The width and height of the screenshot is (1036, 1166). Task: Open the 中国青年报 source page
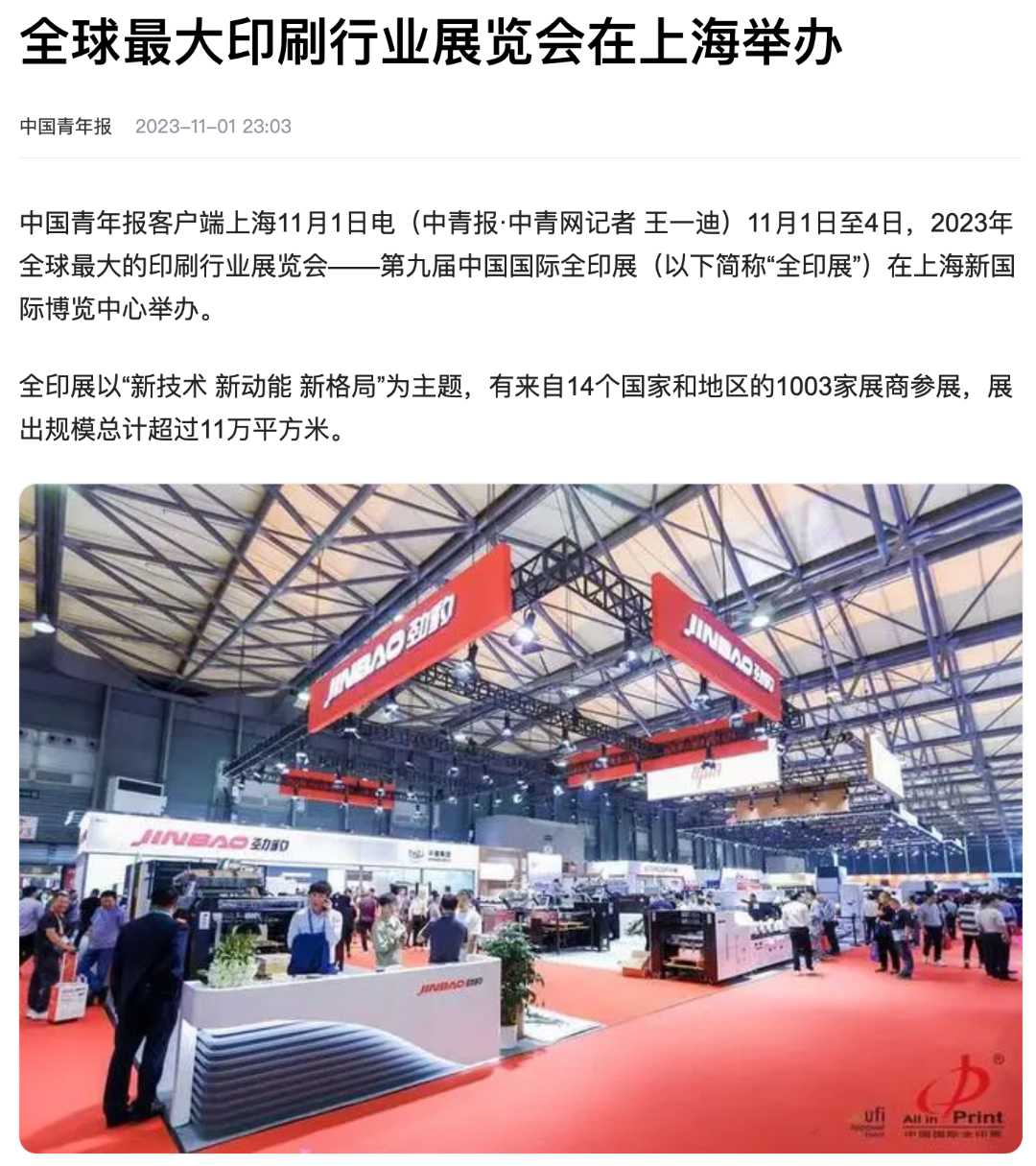(66, 126)
